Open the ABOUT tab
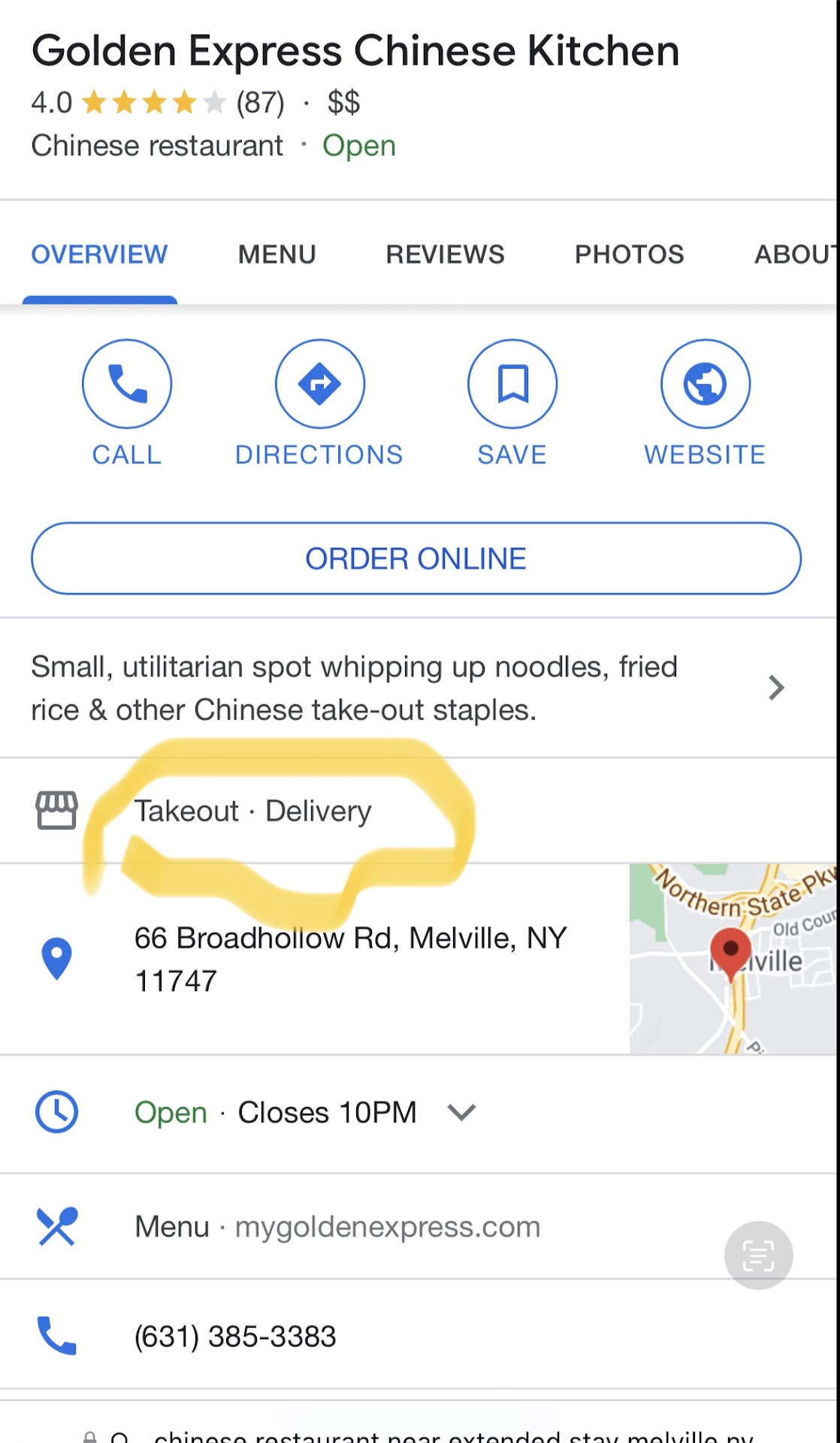The image size is (840, 1443). [x=795, y=255]
